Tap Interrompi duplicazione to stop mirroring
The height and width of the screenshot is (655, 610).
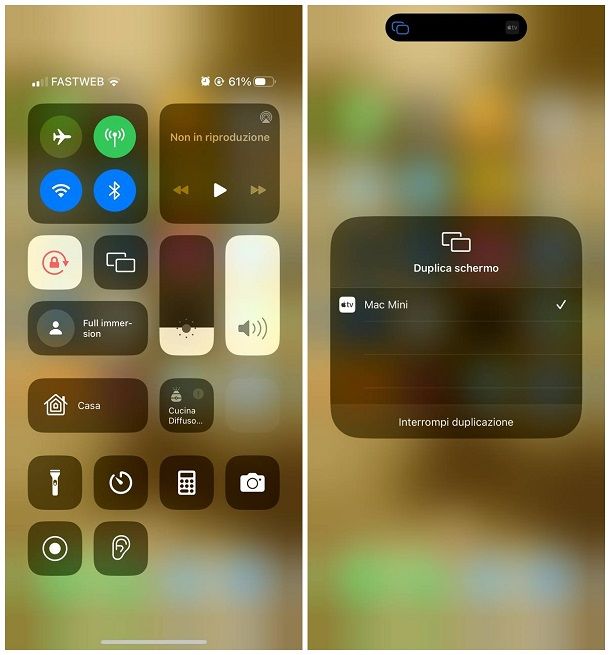[455, 422]
